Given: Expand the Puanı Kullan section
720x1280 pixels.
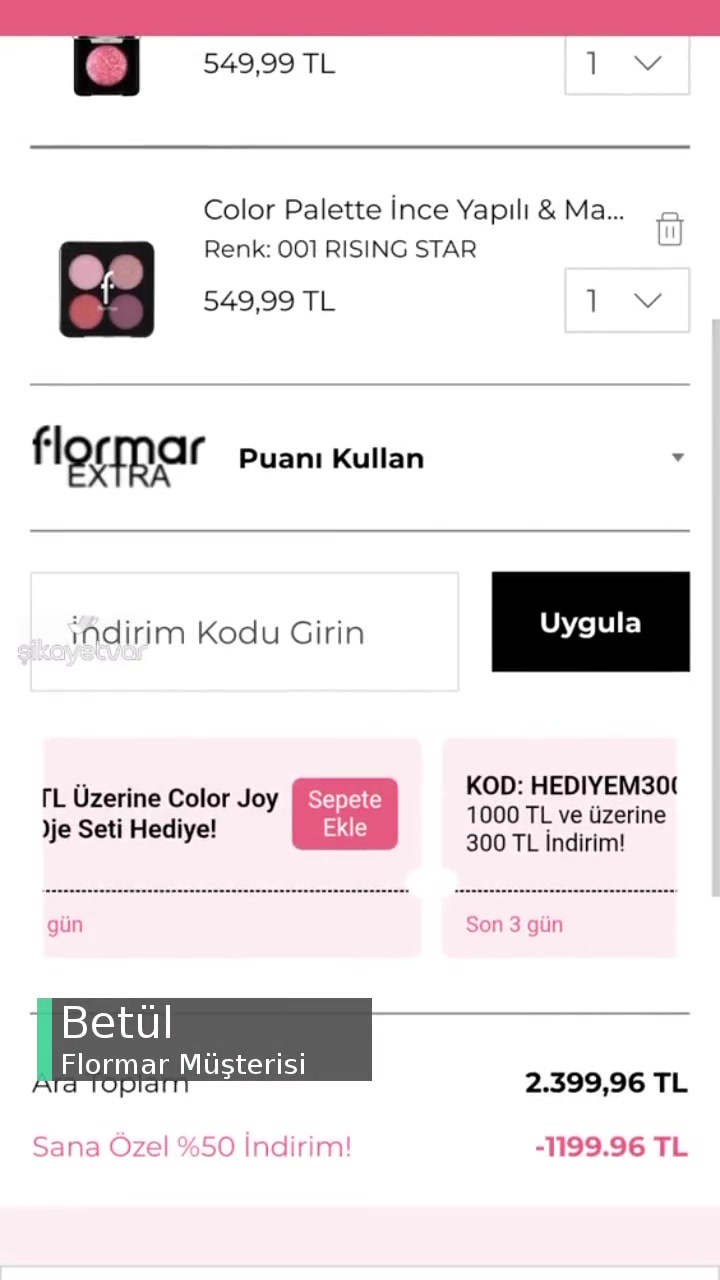Looking at the screenshot, I should click(331, 458).
